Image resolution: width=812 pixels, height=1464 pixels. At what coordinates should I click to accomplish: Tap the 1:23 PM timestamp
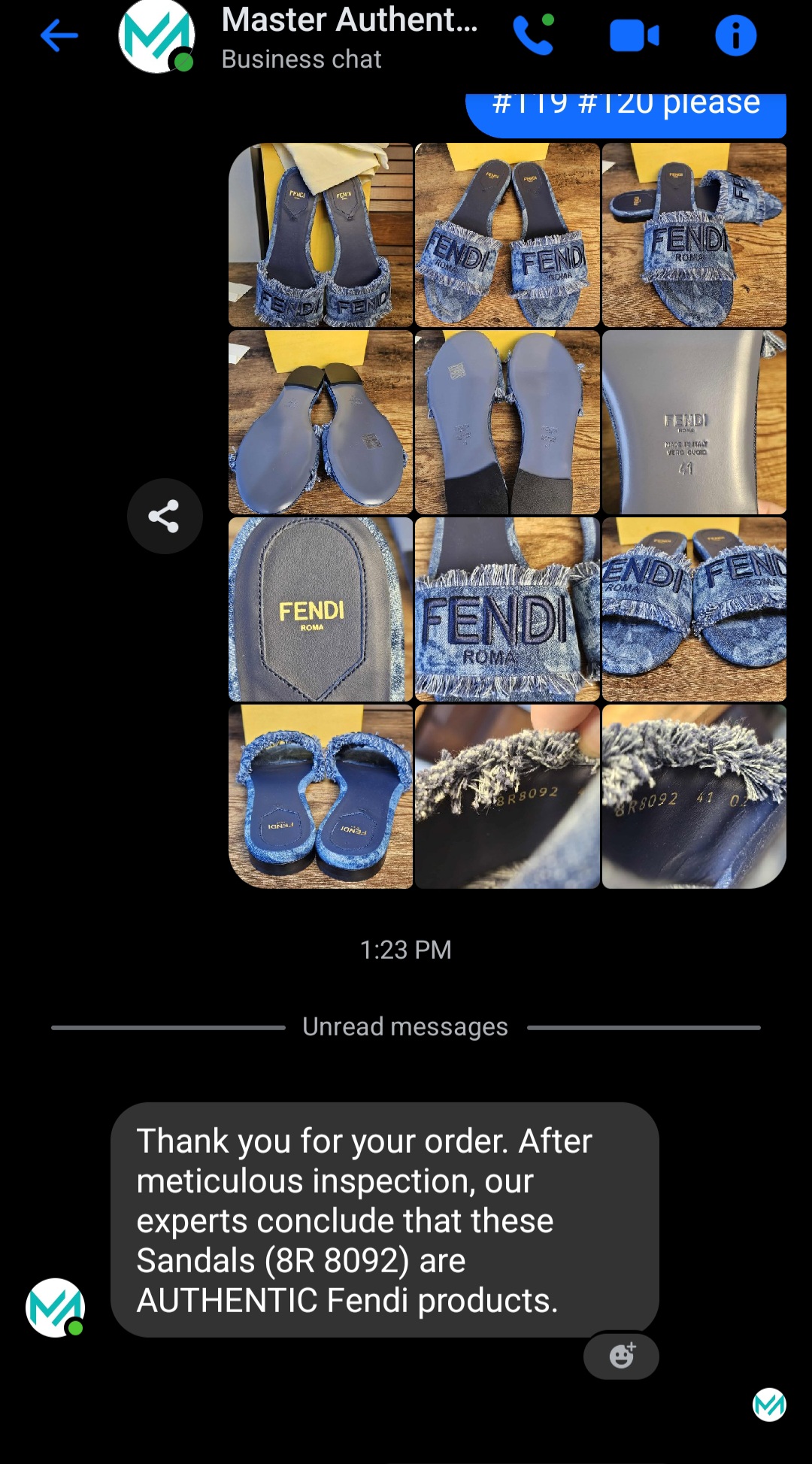pyautogui.click(x=406, y=949)
